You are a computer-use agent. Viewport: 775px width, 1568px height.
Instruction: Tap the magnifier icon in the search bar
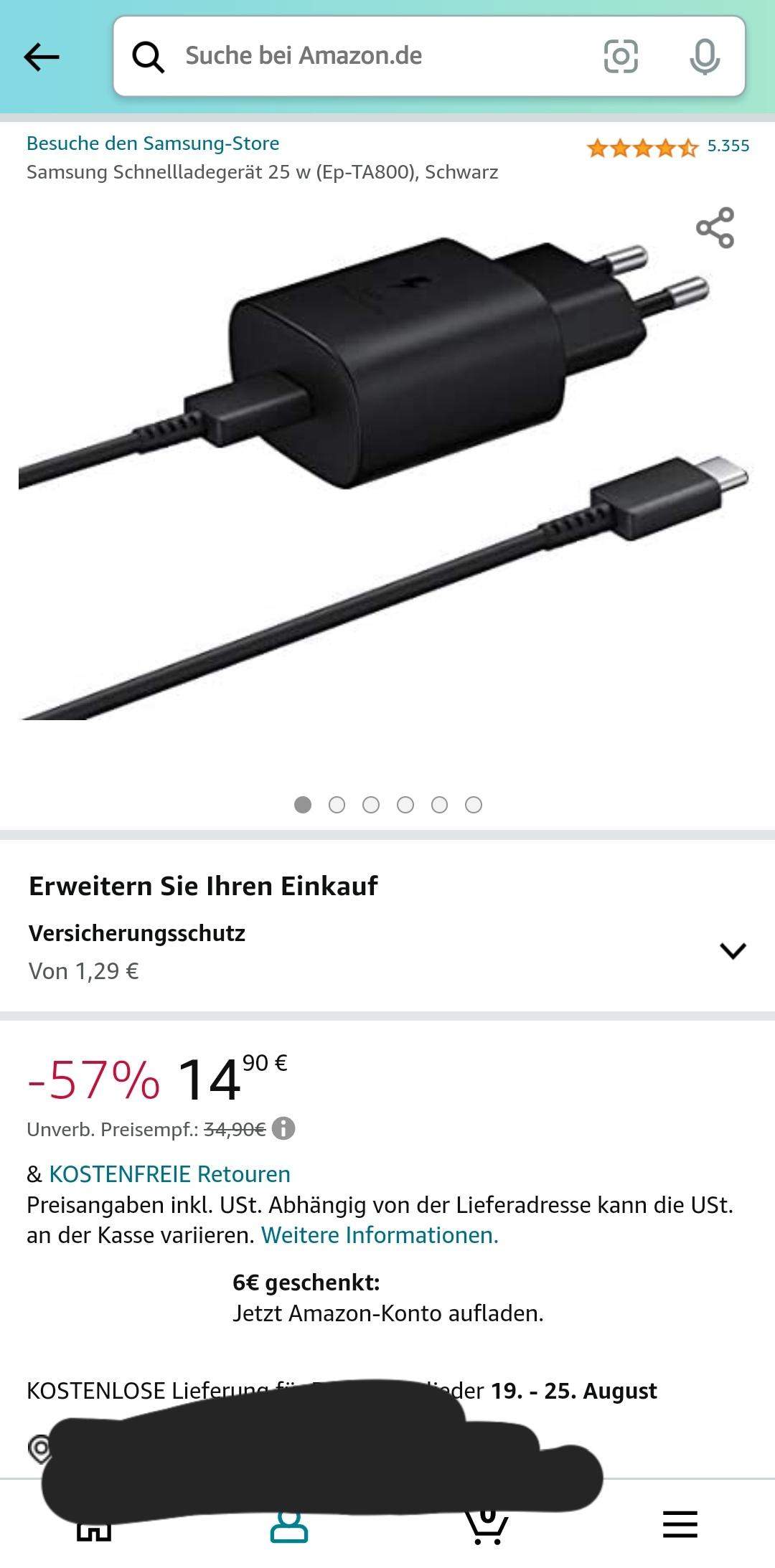coord(149,57)
